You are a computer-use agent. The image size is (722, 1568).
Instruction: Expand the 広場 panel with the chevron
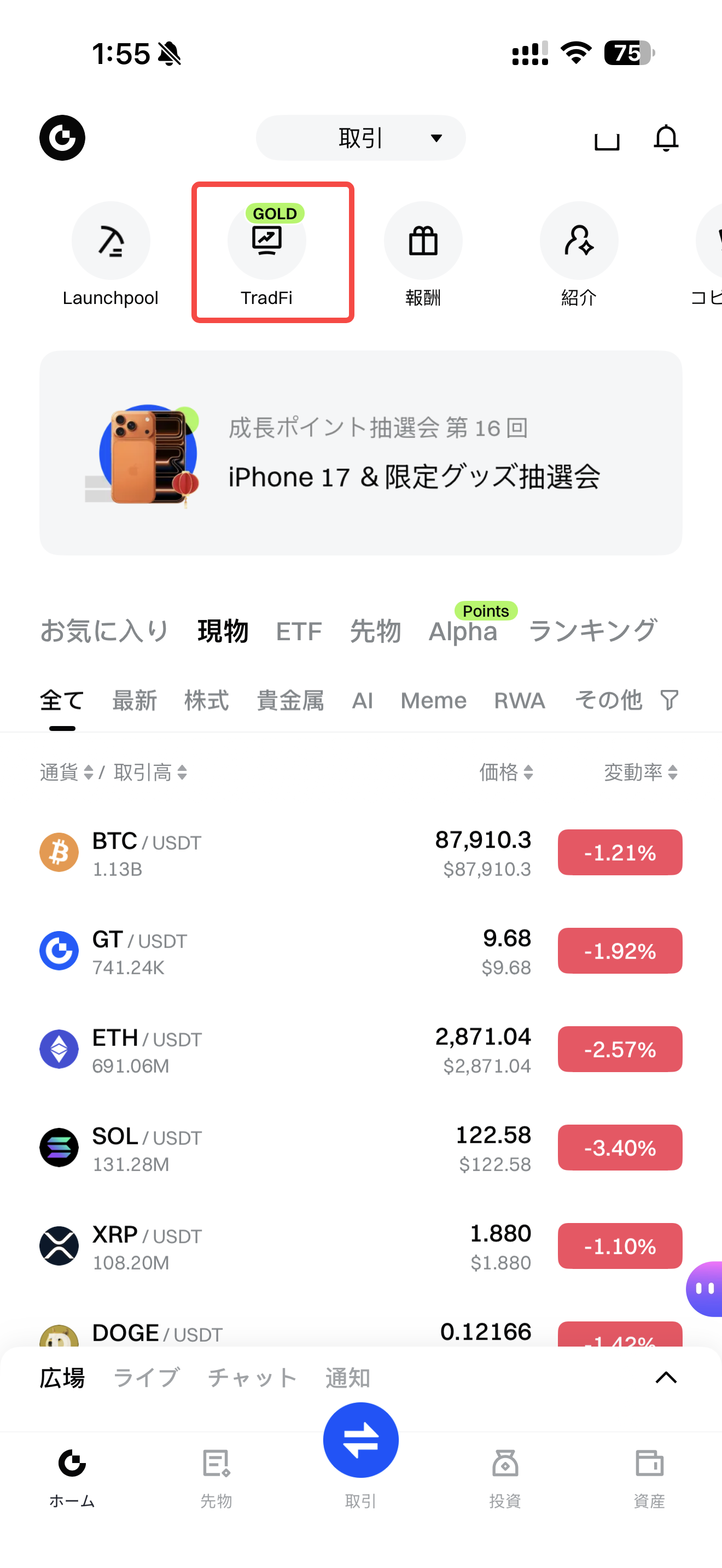click(x=665, y=1378)
